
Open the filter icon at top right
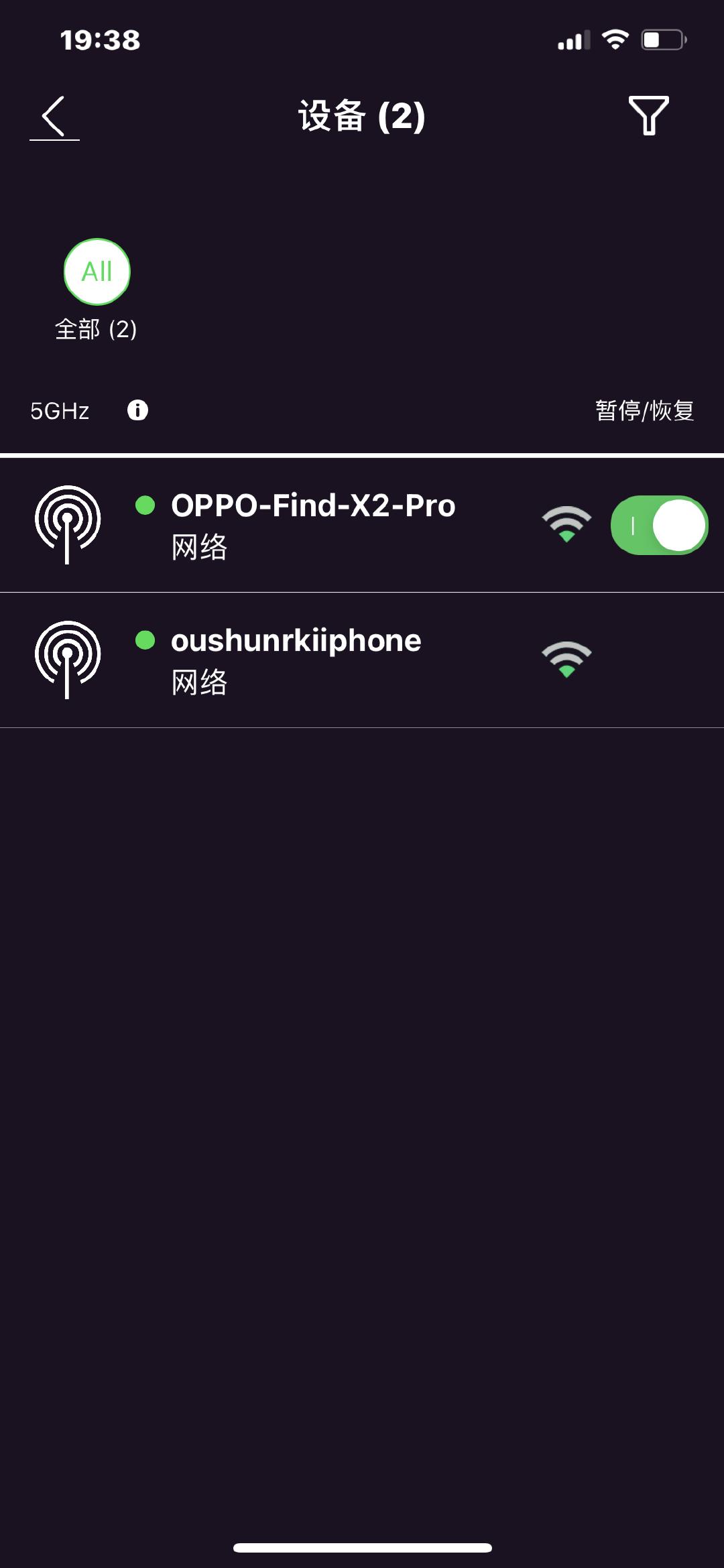tap(648, 115)
